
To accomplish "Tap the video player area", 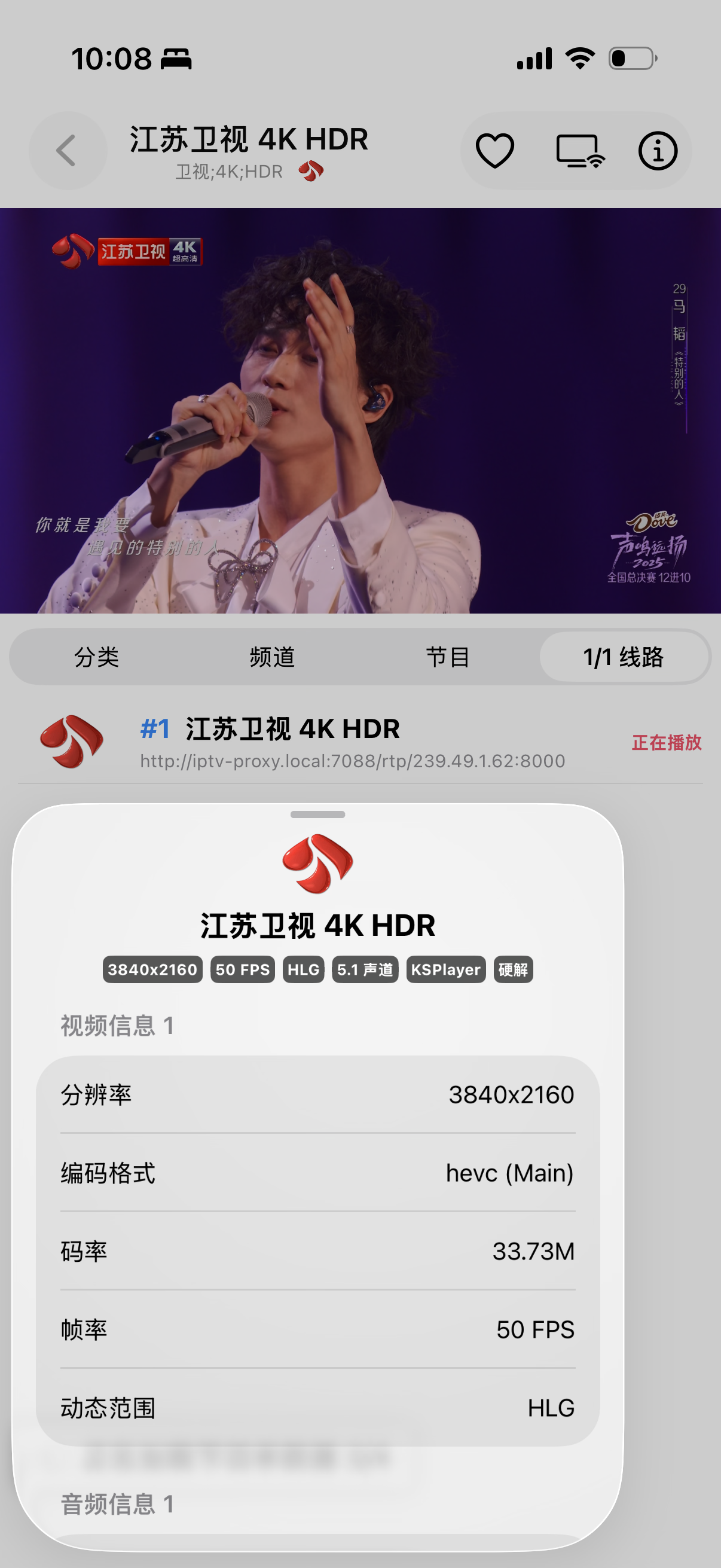I will [x=360, y=410].
